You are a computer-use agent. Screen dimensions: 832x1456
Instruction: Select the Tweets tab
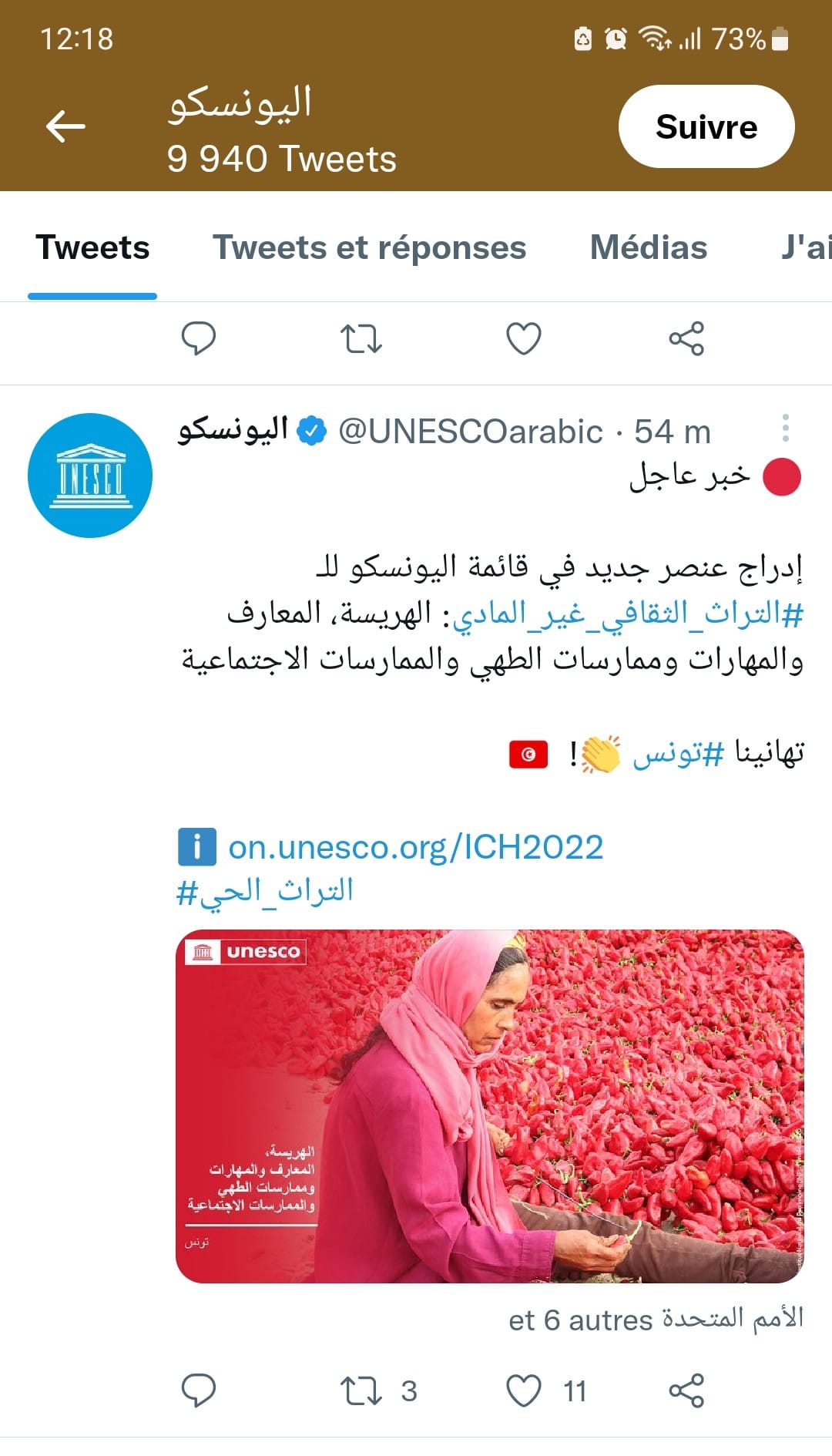tap(92, 247)
